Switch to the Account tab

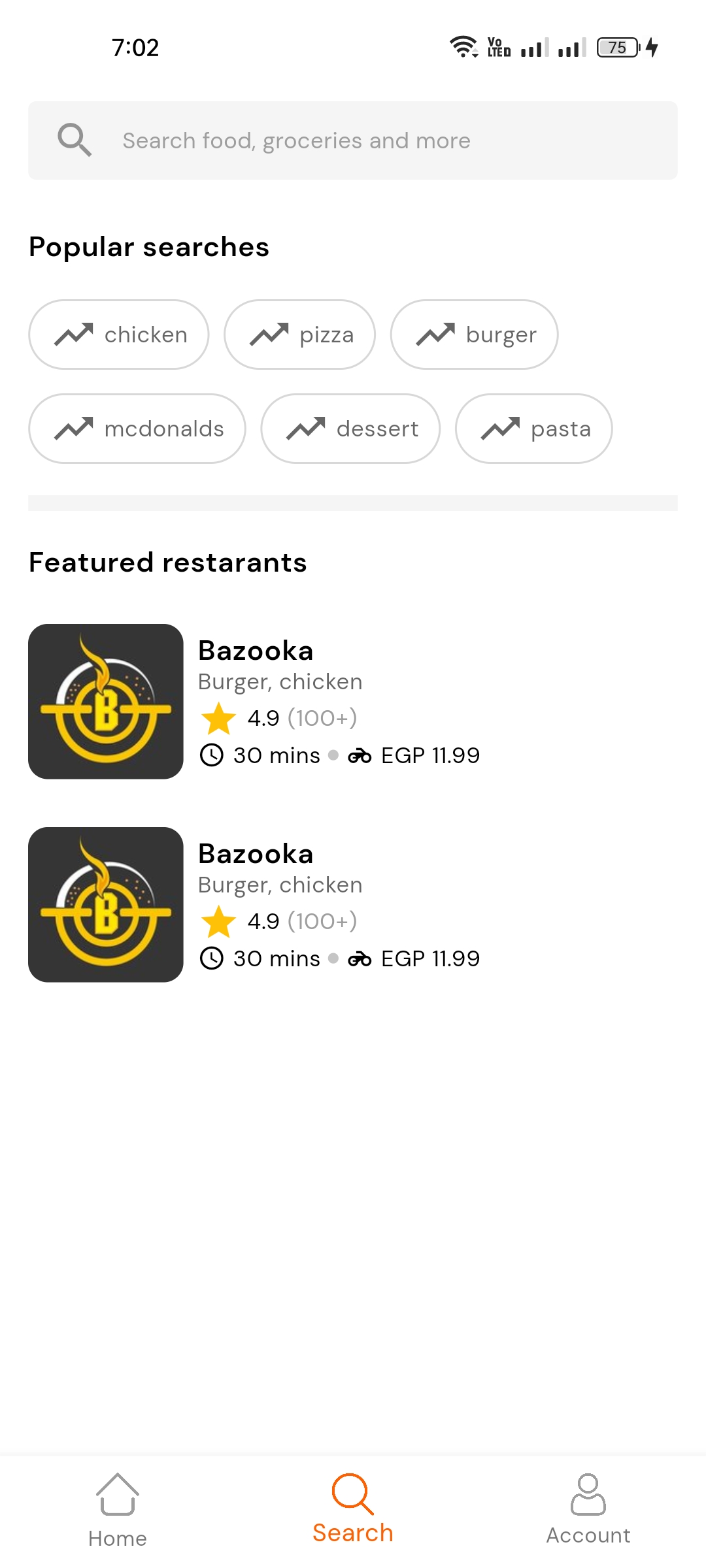[588, 1509]
